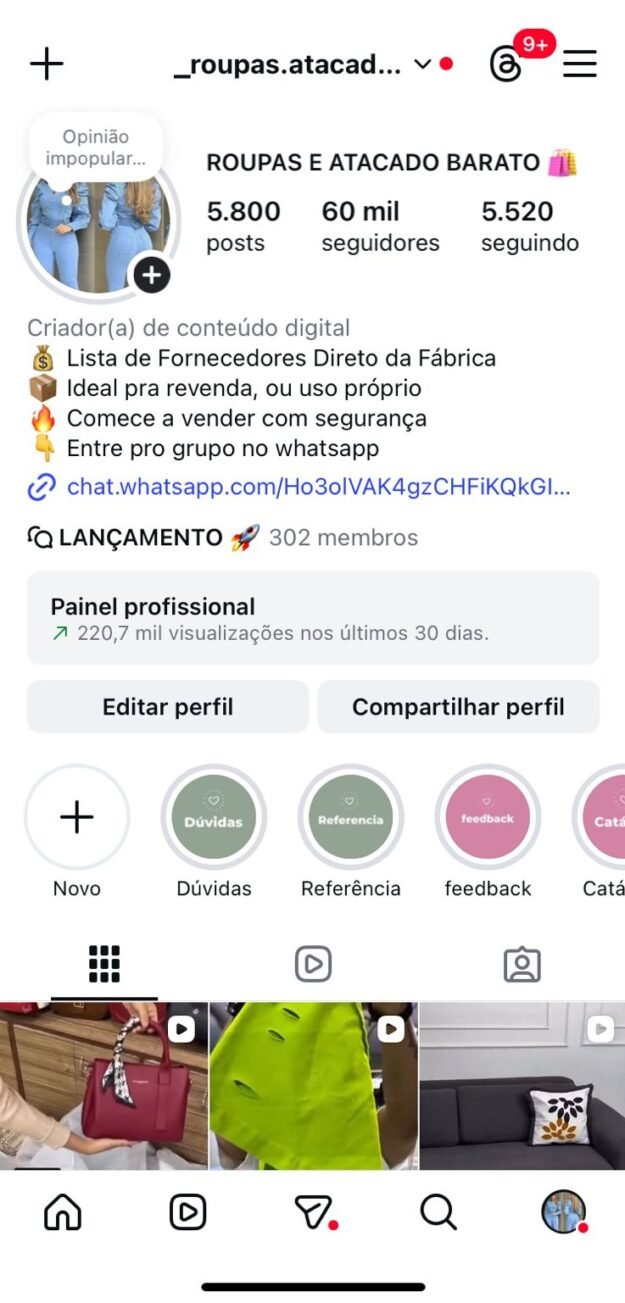This screenshot has height=1303, width=625.
Task: View the 5.520 seguindo list
Action: click(x=530, y=226)
